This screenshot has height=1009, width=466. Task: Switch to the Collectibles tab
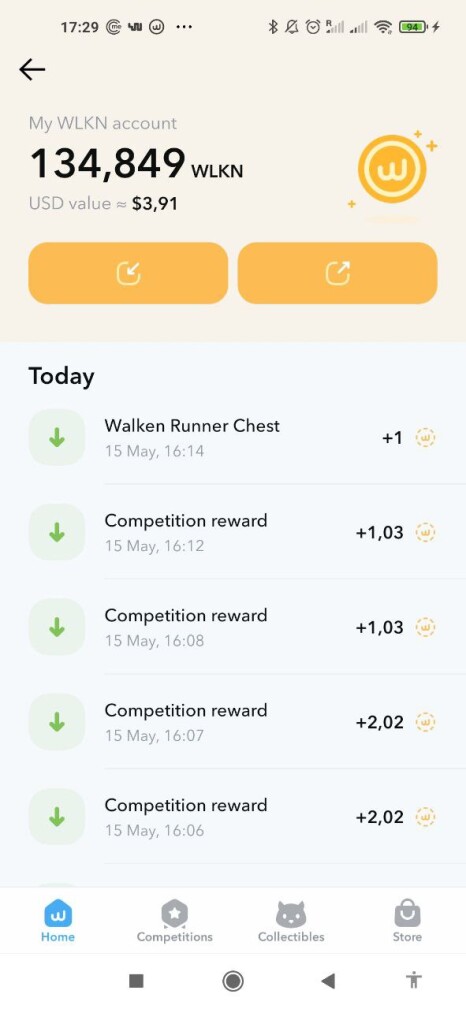[x=291, y=921]
